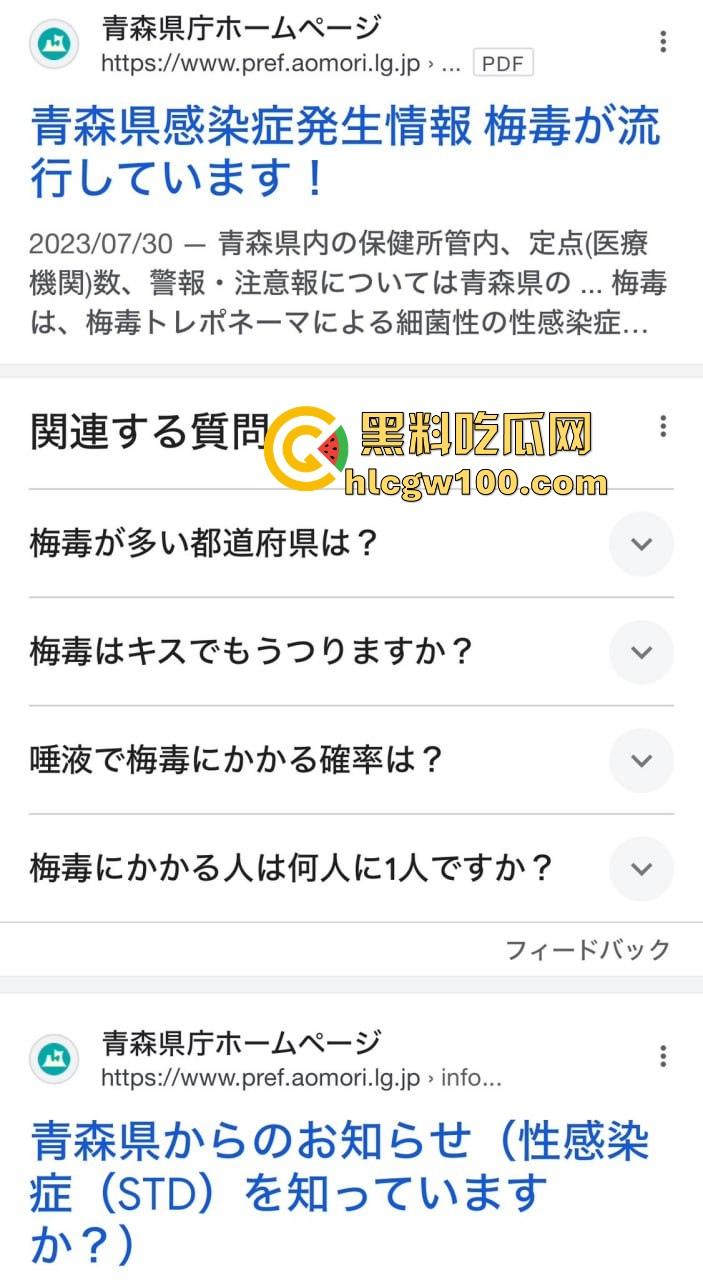Open overflow menu for the STD result
Screen dimensions: 703x1280
coord(662,1057)
